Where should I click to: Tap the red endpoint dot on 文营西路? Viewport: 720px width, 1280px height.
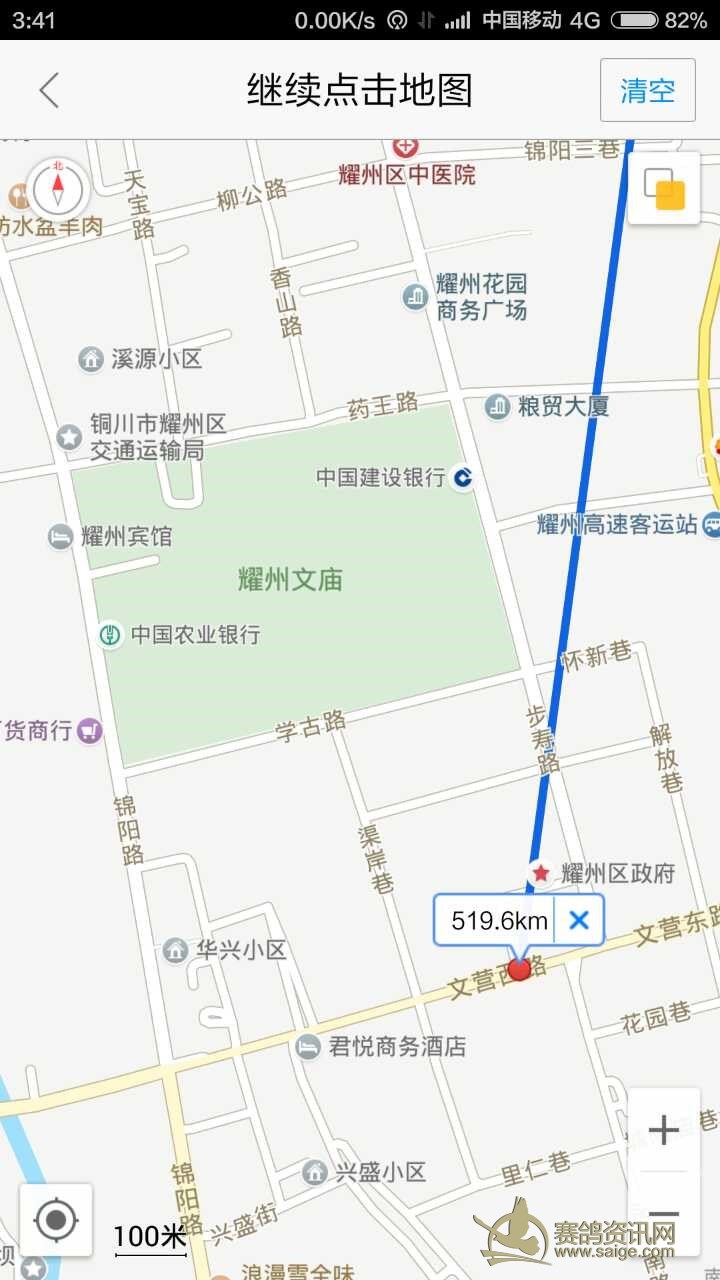pos(519,968)
